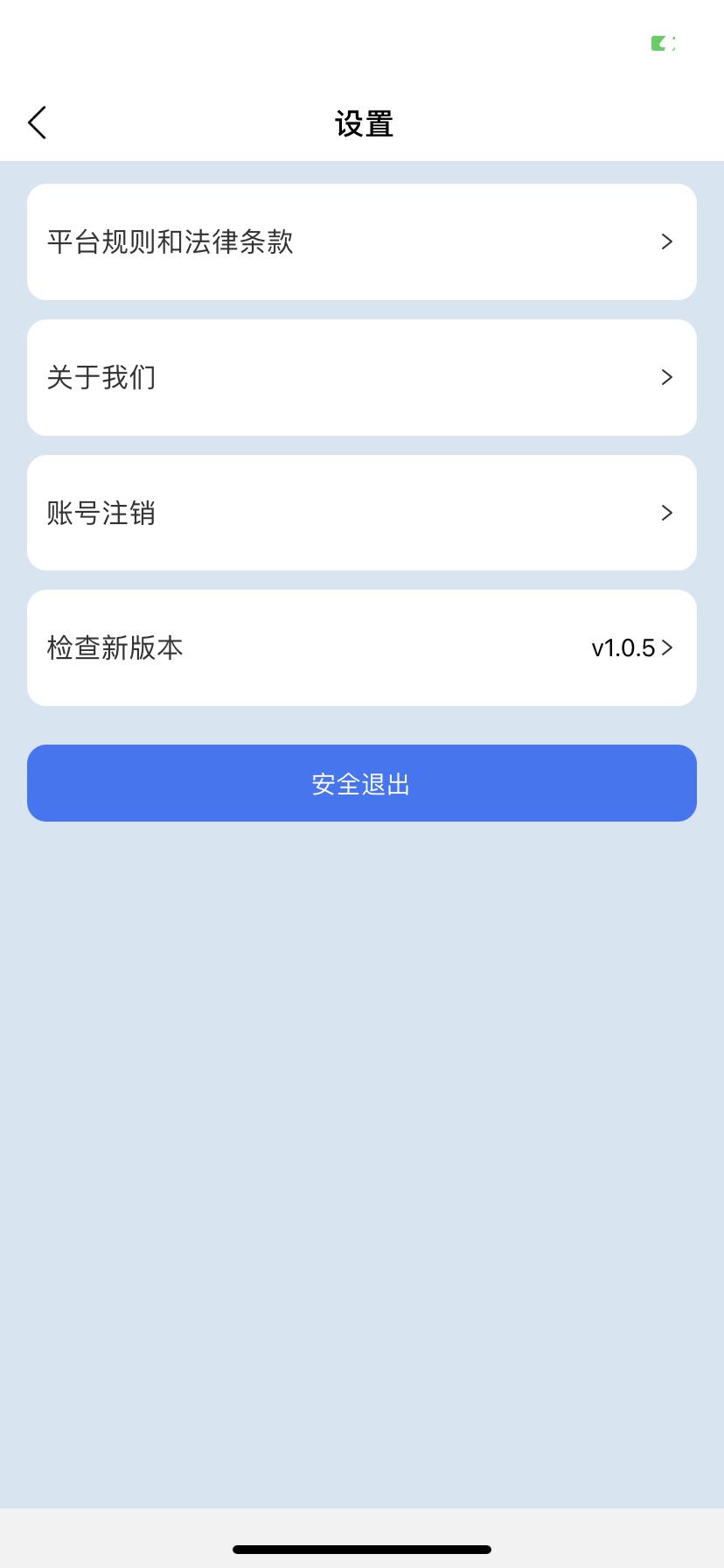Tap the 检查新版本 settings card

362,647
